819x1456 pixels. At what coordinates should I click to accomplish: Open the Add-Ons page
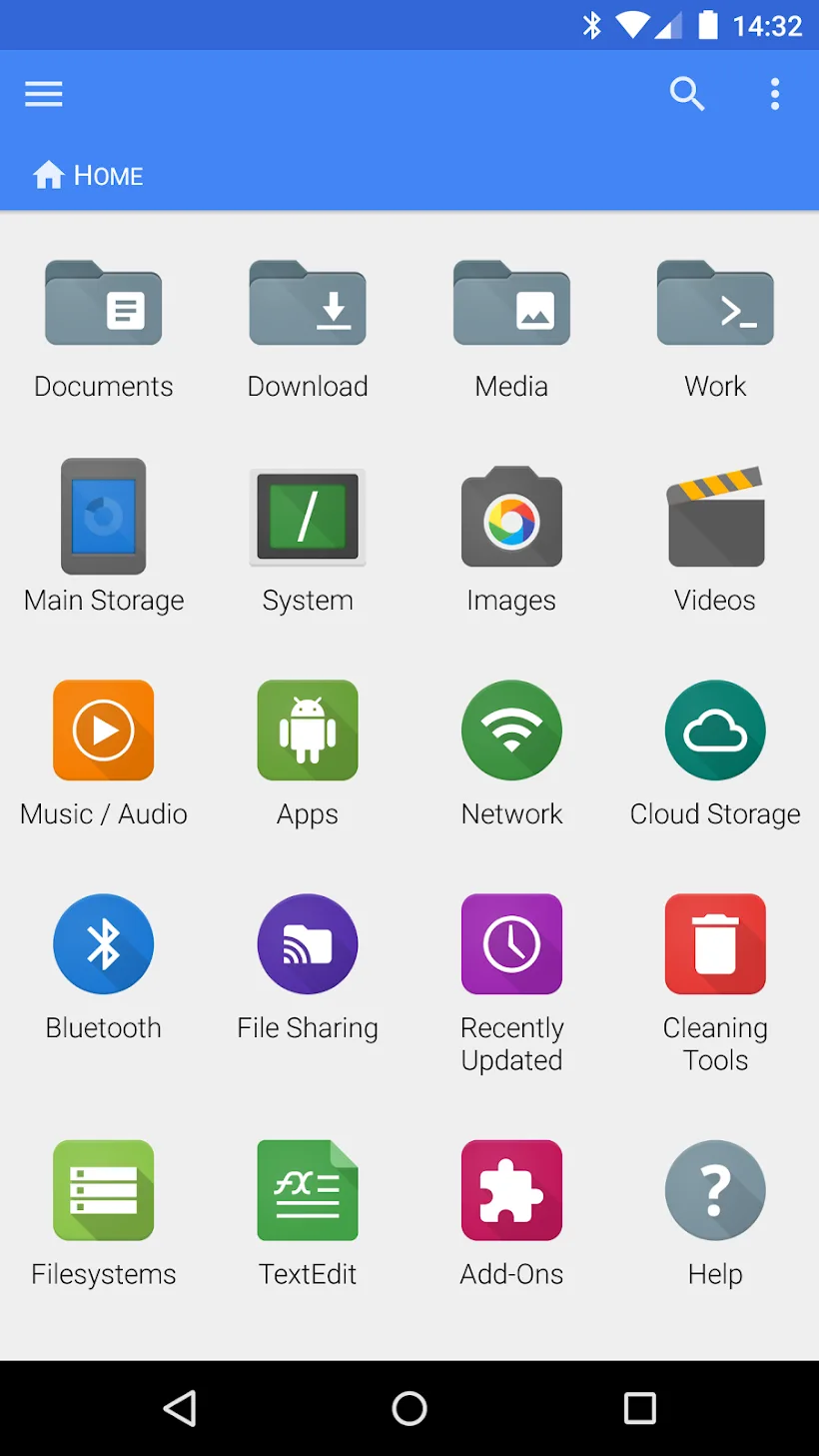(x=511, y=1190)
